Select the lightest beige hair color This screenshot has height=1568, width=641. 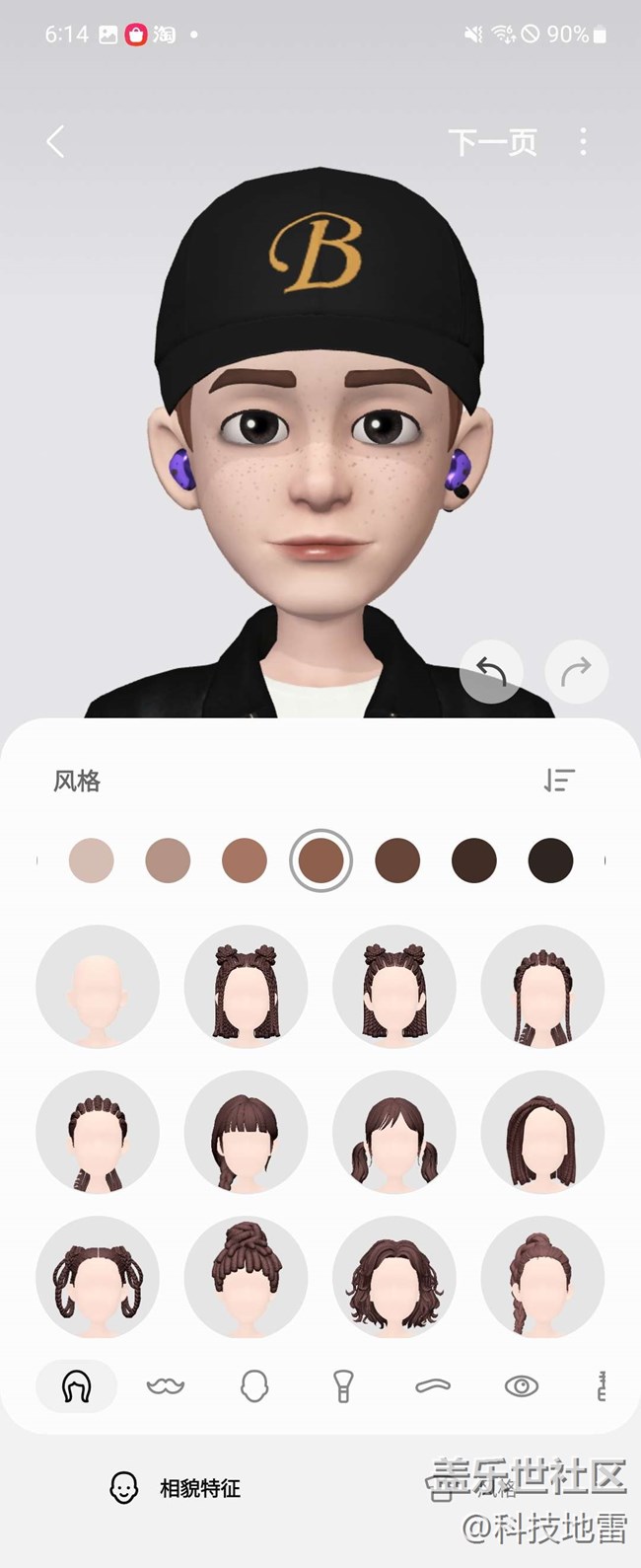click(x=92, y=860)
